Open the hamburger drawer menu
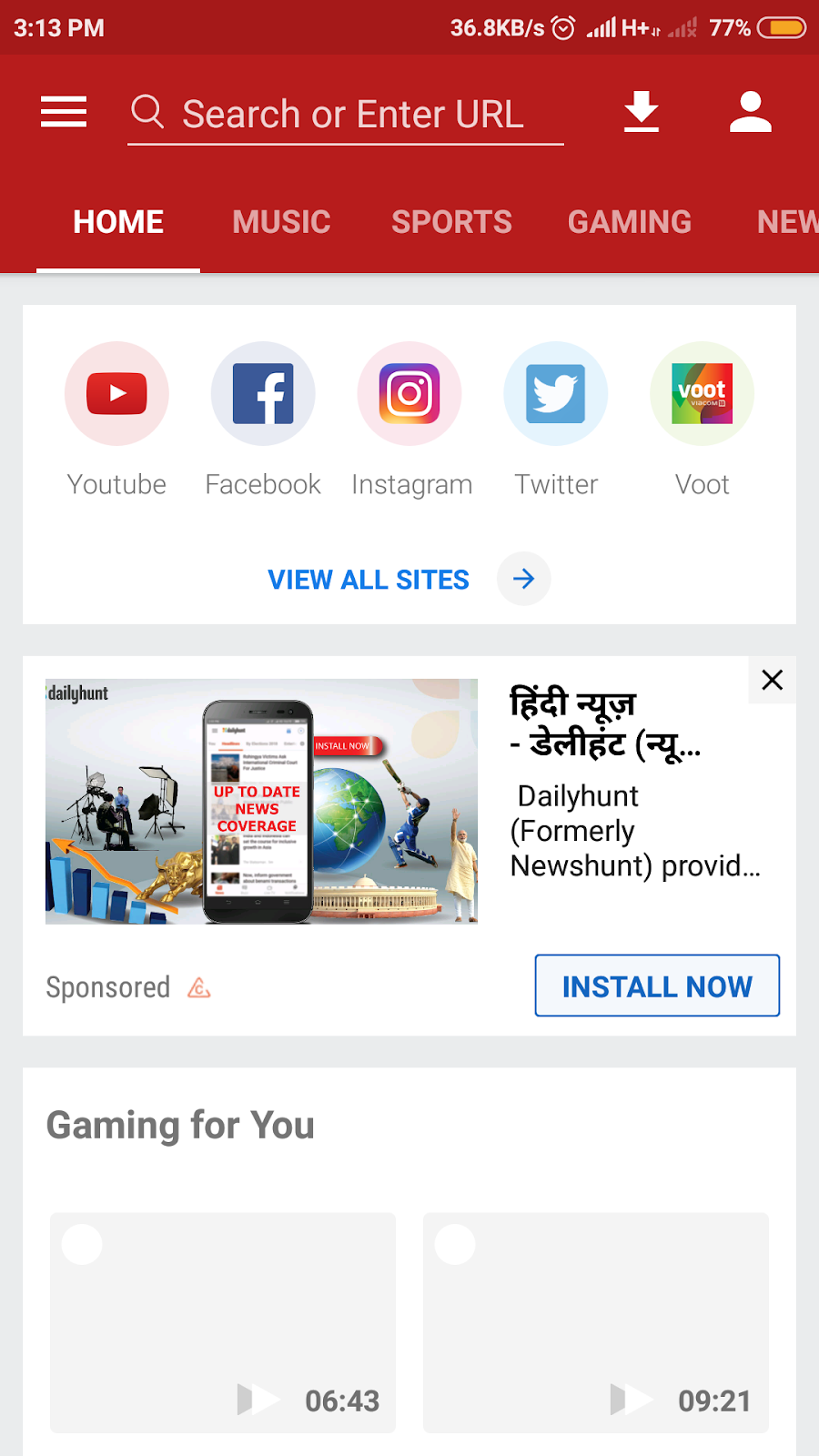Viewport: 819px width, 1456px height. click(x=64, y=113)
